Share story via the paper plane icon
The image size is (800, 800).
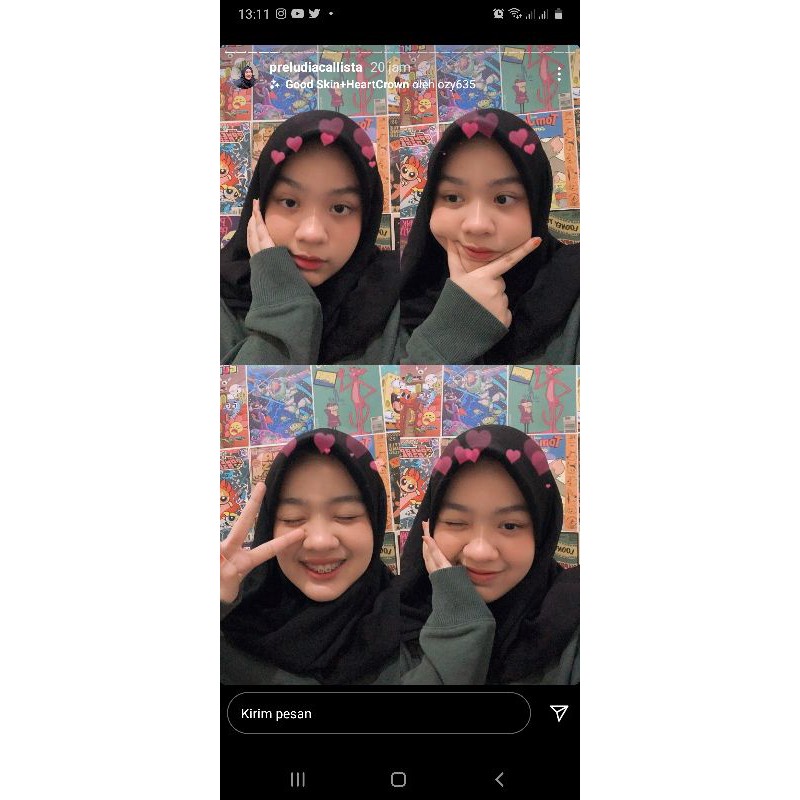559,713
